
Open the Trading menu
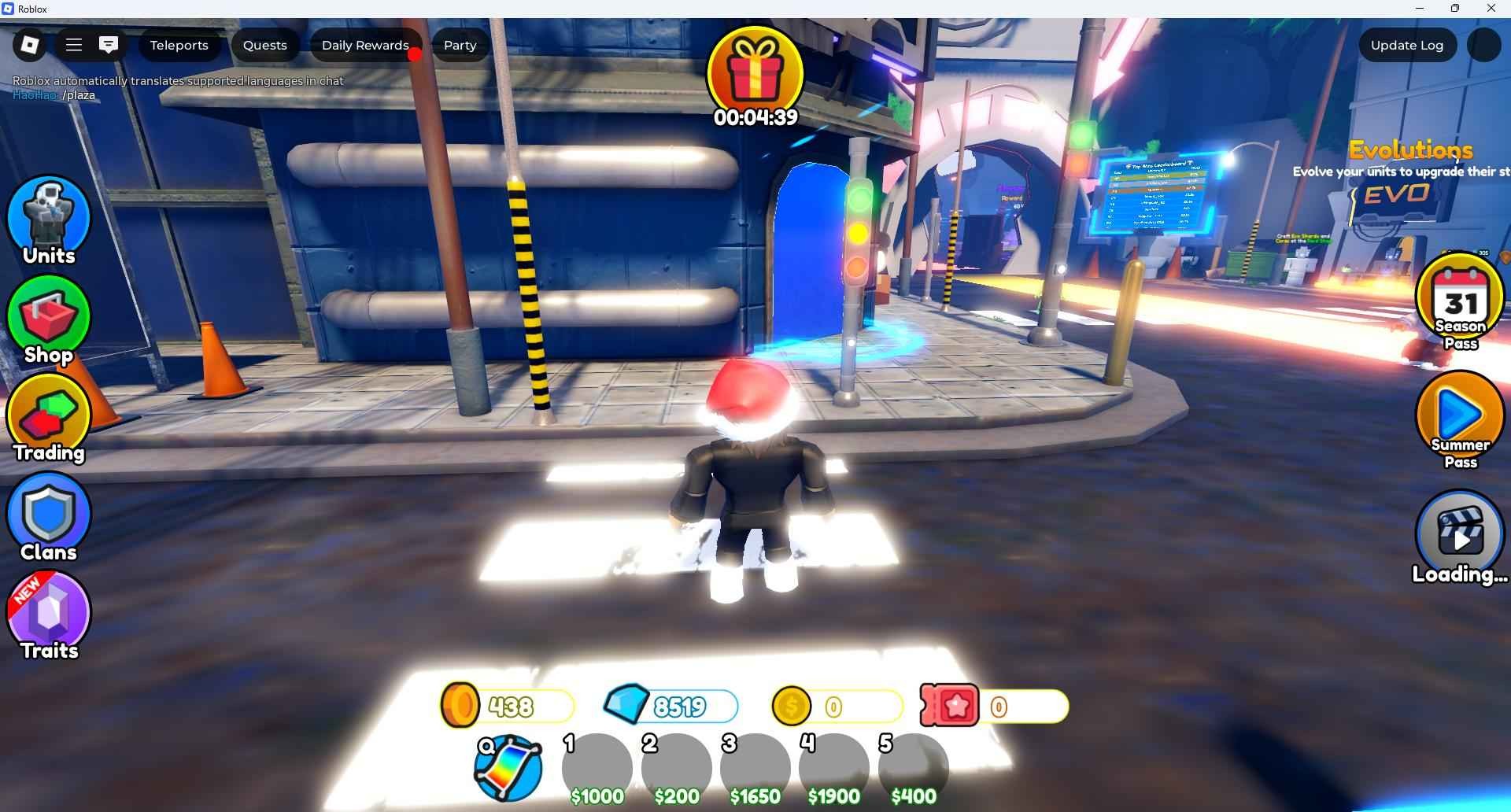tap(49, 417)
